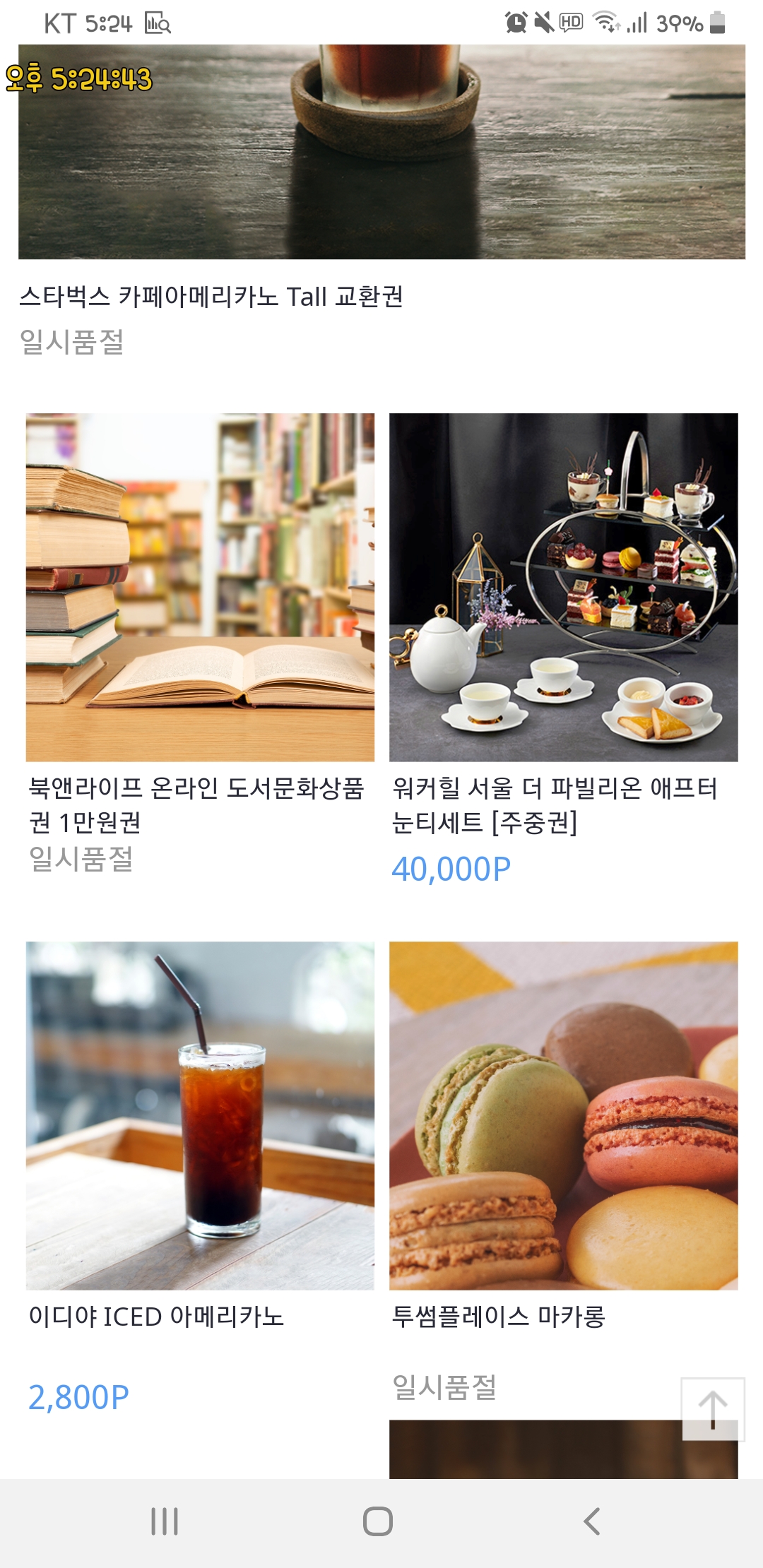
Task: Go back using the system back button
Action: [x=592, y=1521]
